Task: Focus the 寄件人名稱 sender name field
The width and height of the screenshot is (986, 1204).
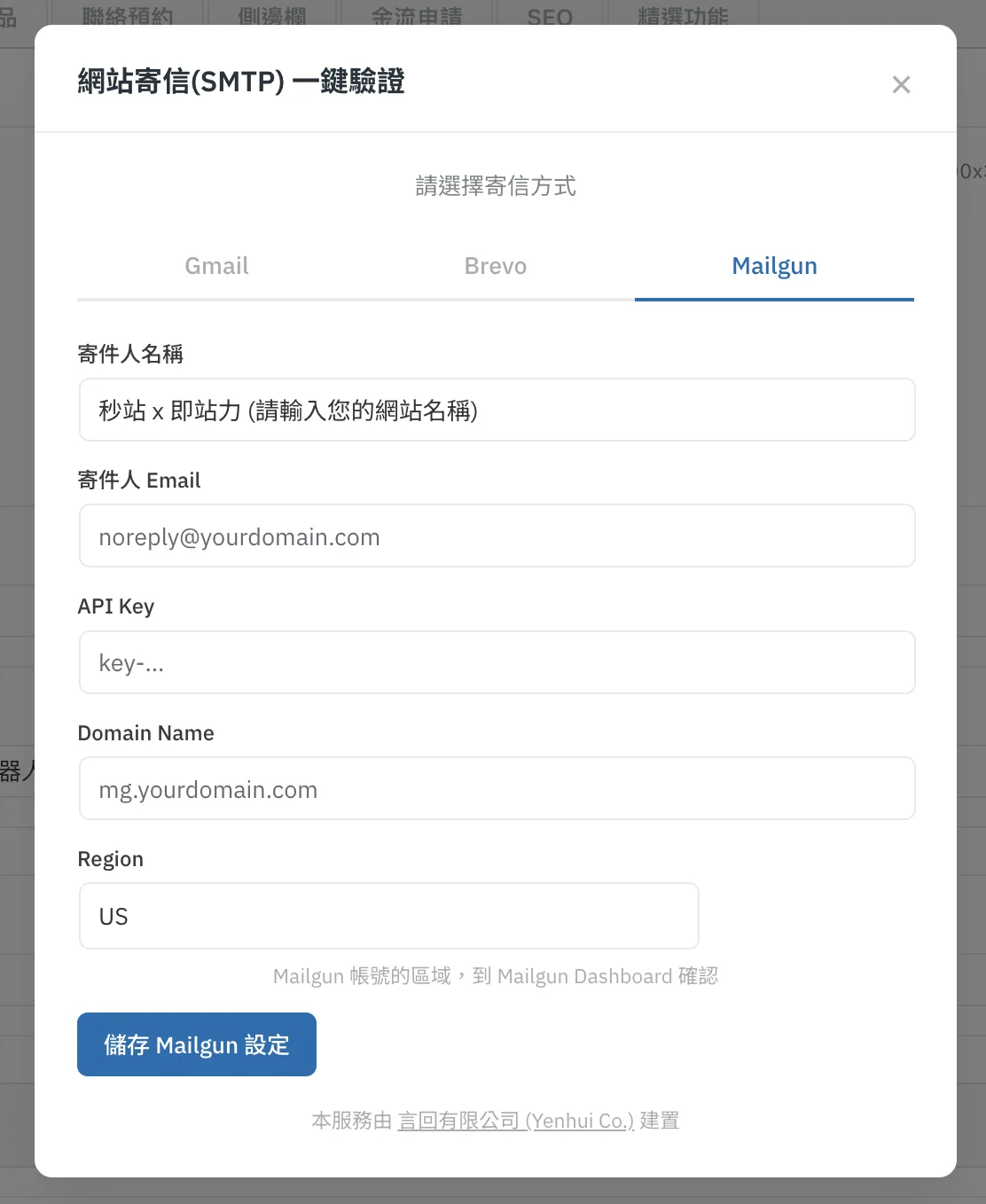Action: coord(497,410)
